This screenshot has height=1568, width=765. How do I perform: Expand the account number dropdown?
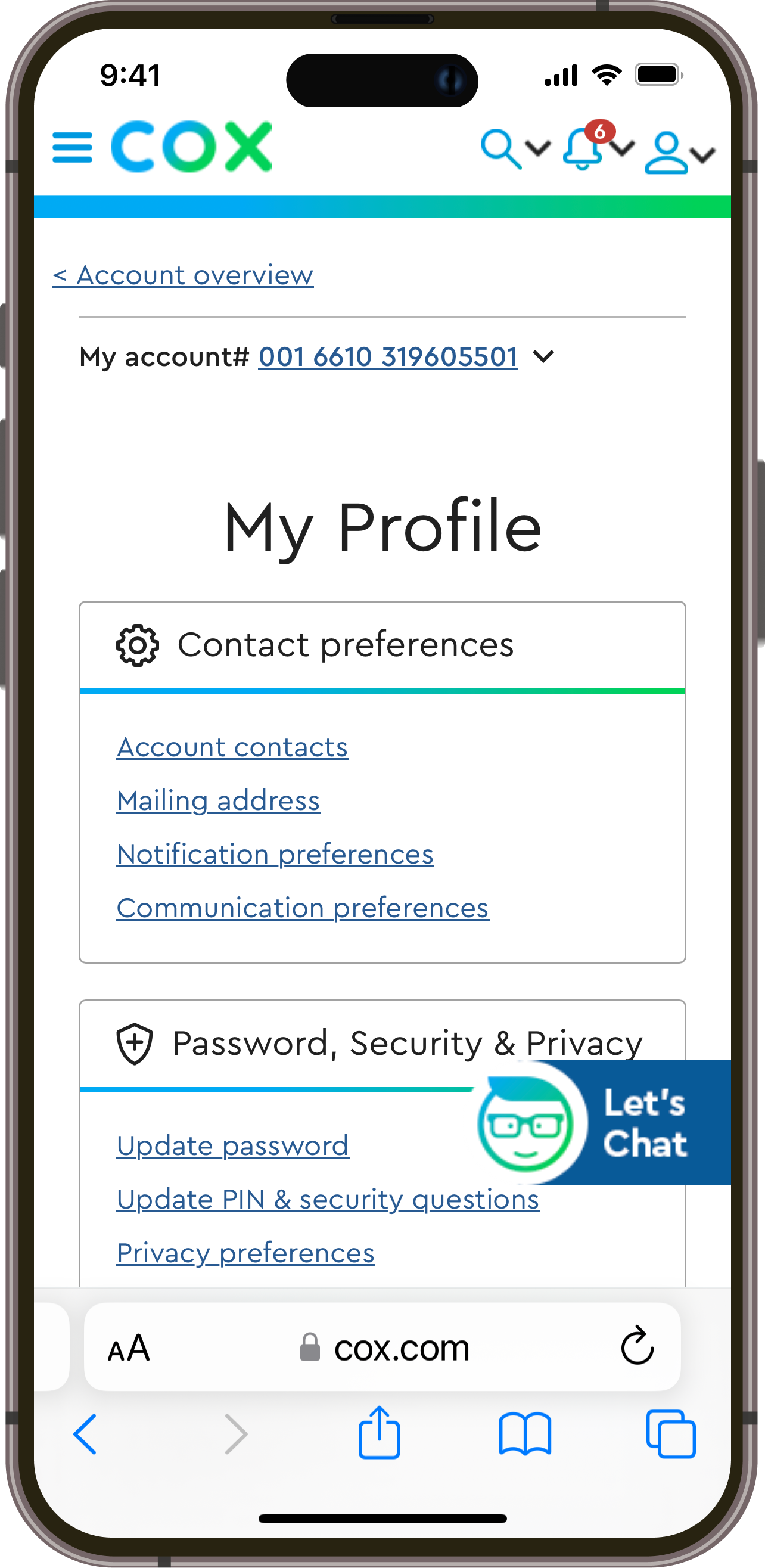point(543,356)
